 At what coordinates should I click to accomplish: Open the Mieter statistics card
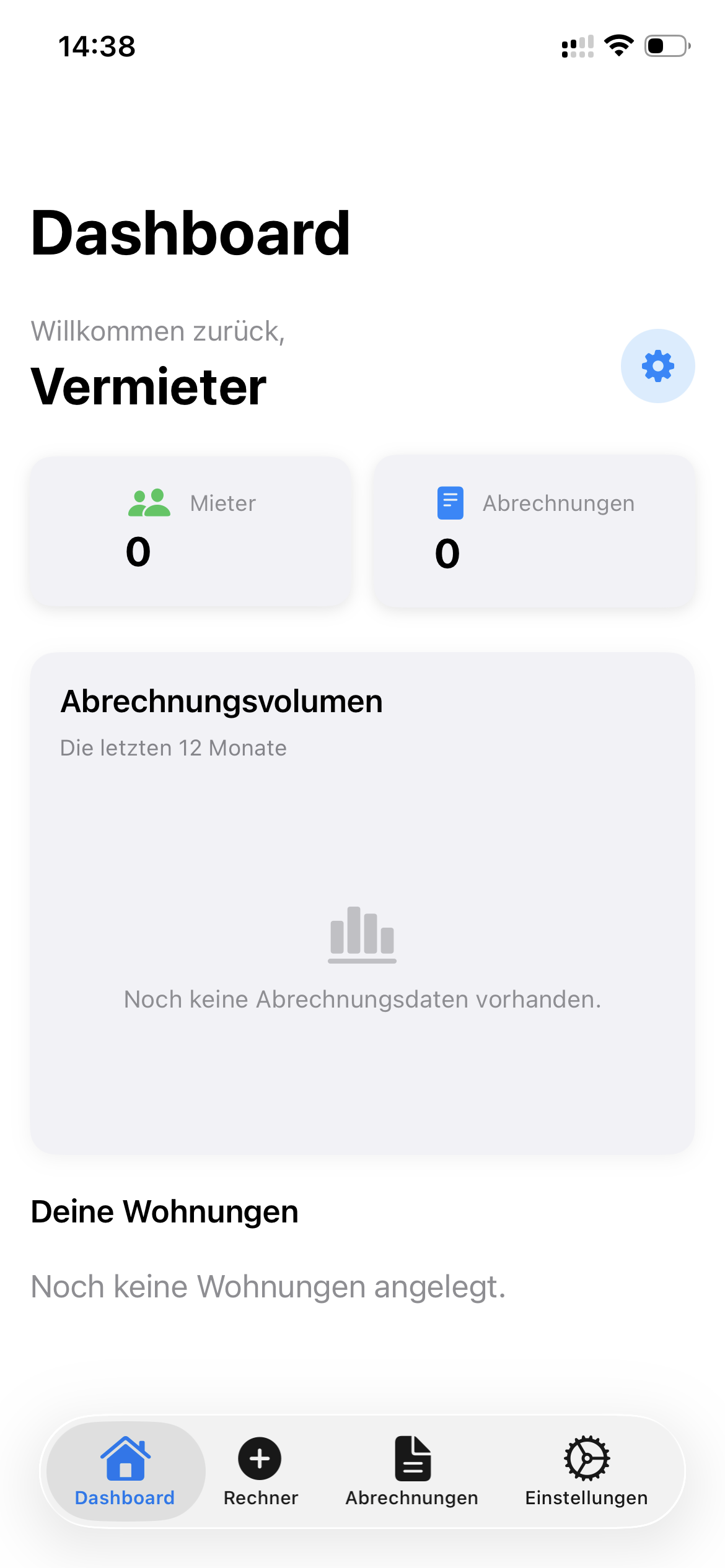[x=190, y=531]
